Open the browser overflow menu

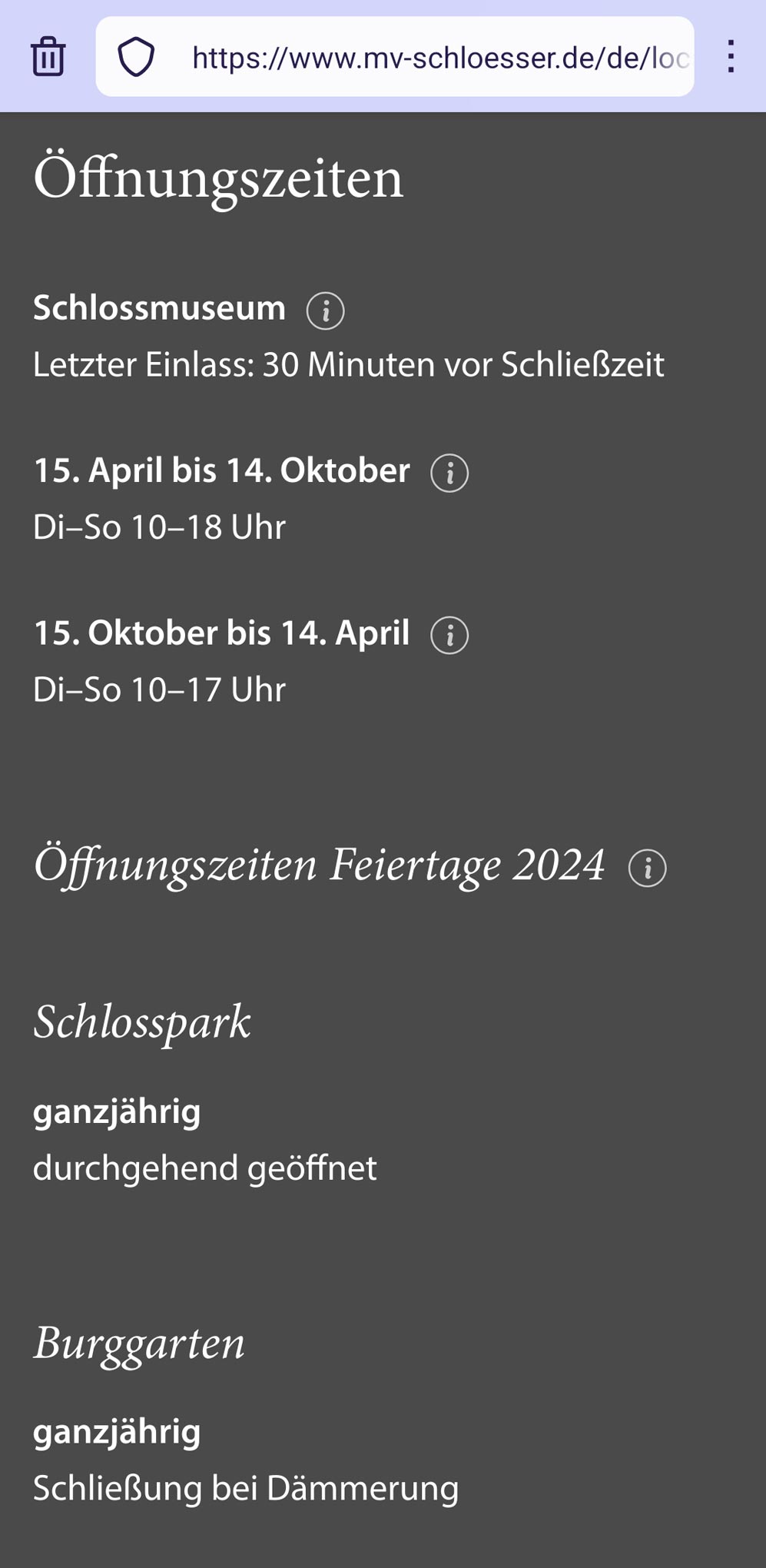731,56
